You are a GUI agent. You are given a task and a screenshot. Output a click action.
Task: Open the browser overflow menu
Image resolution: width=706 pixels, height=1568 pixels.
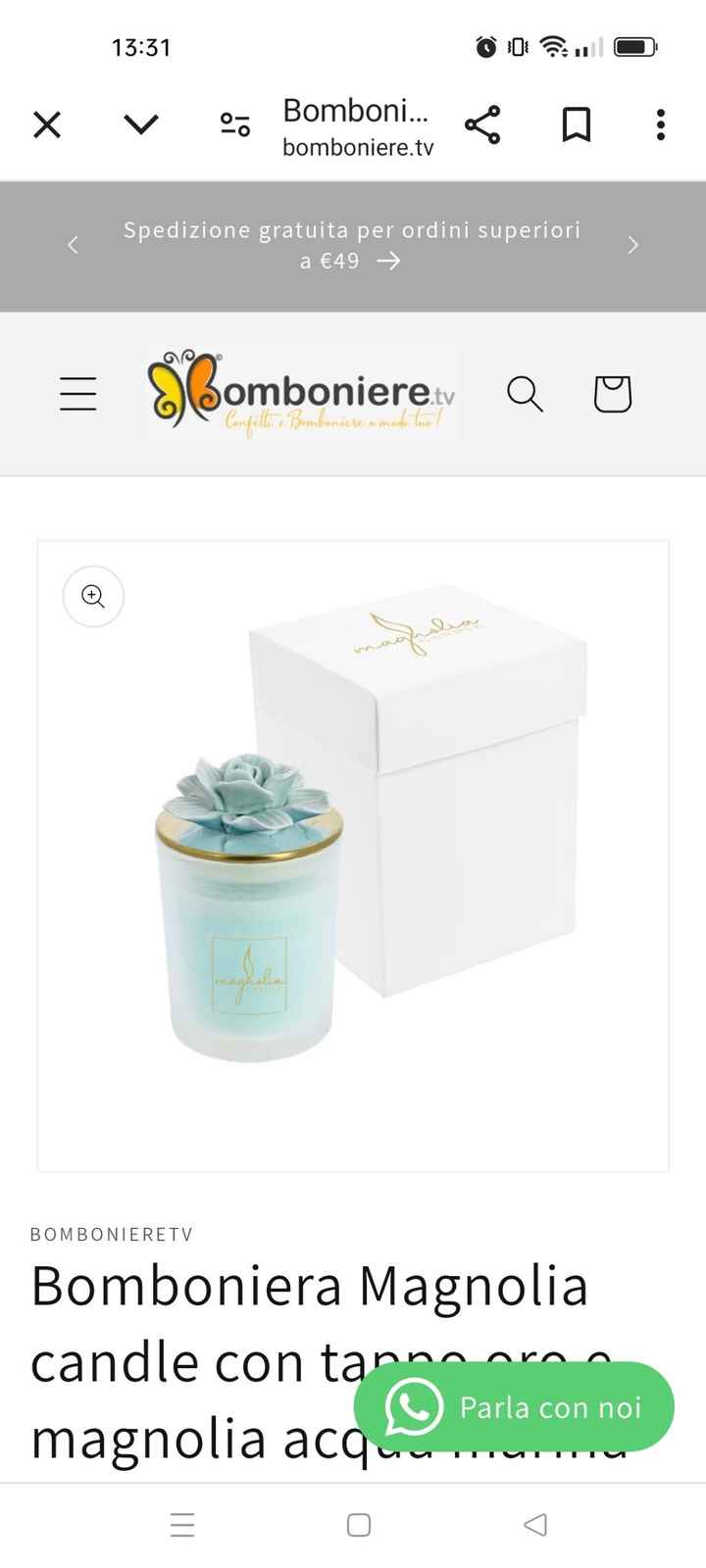tap(661, 124)
